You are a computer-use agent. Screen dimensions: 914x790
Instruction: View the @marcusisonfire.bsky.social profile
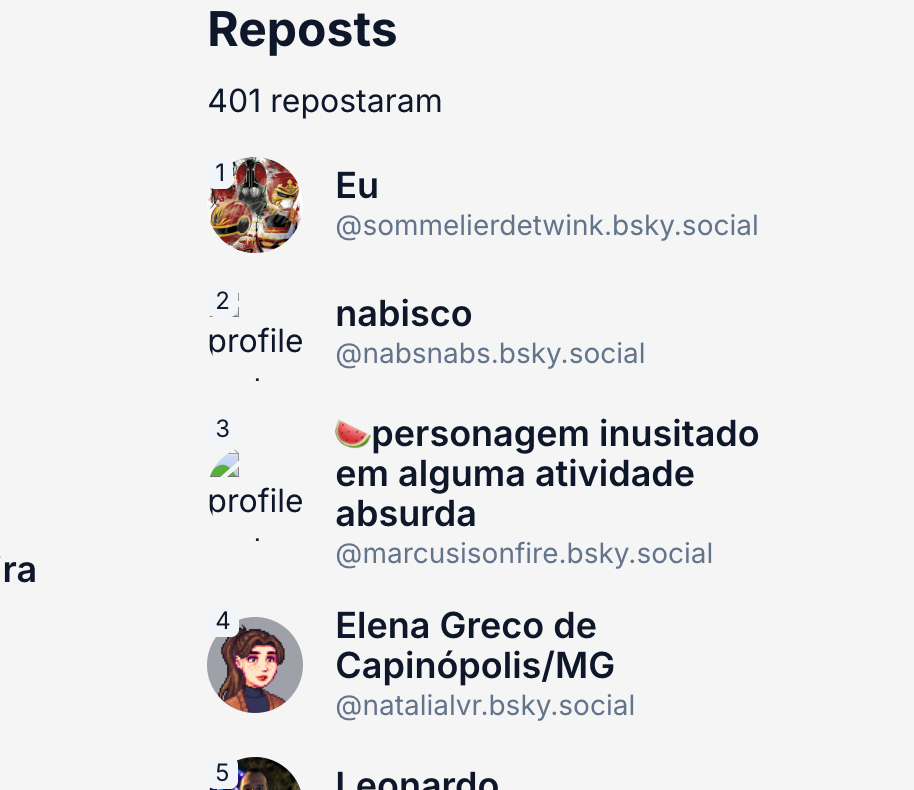point(523,553)
